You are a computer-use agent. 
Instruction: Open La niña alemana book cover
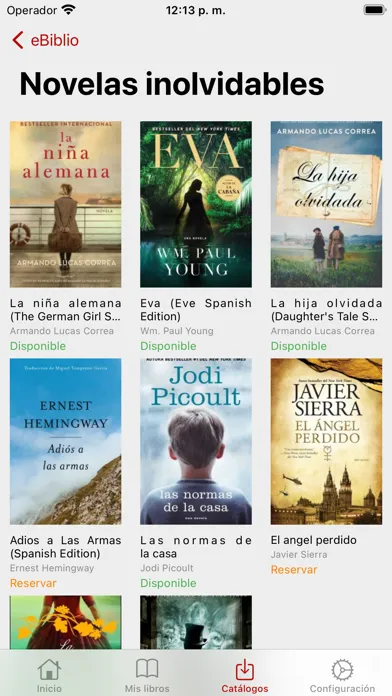pos(66,204)
